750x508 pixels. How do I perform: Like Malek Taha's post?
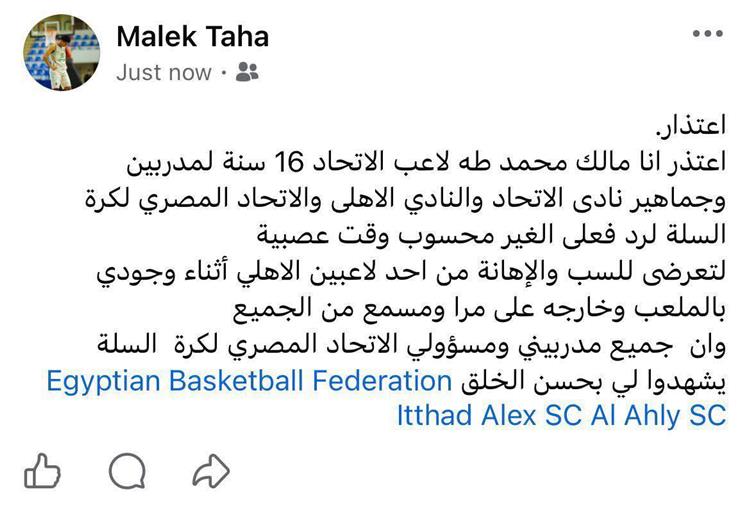tap(42, 471)
